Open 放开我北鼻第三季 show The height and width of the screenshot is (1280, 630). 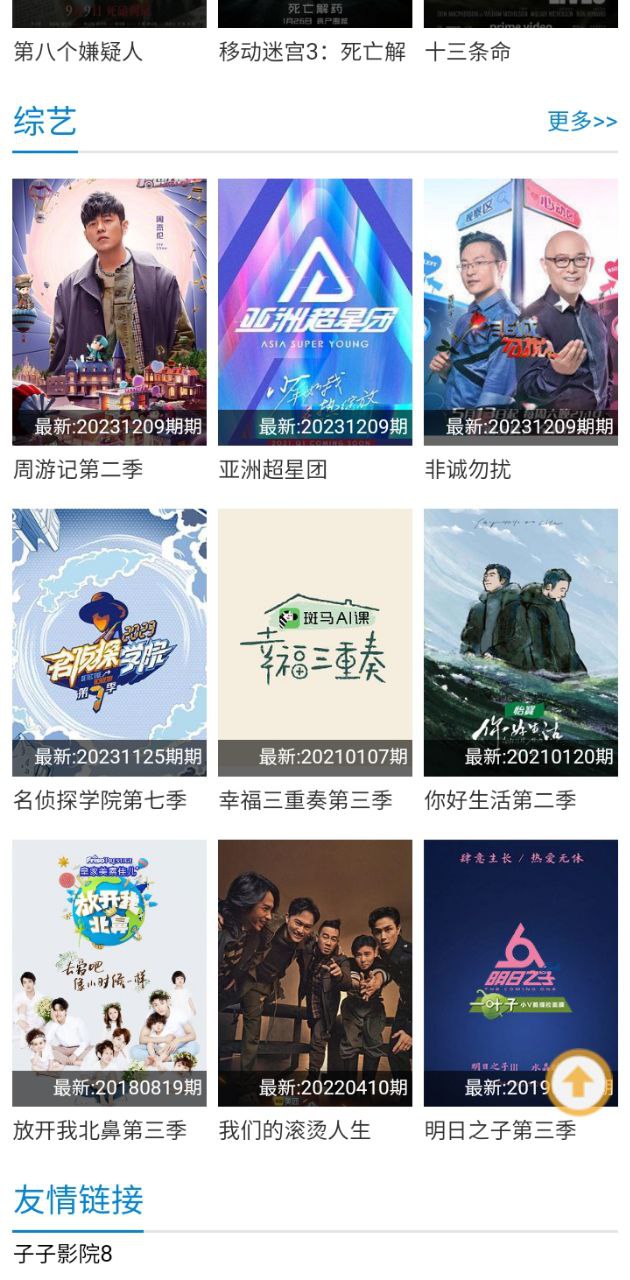click(x=109, y=972)
